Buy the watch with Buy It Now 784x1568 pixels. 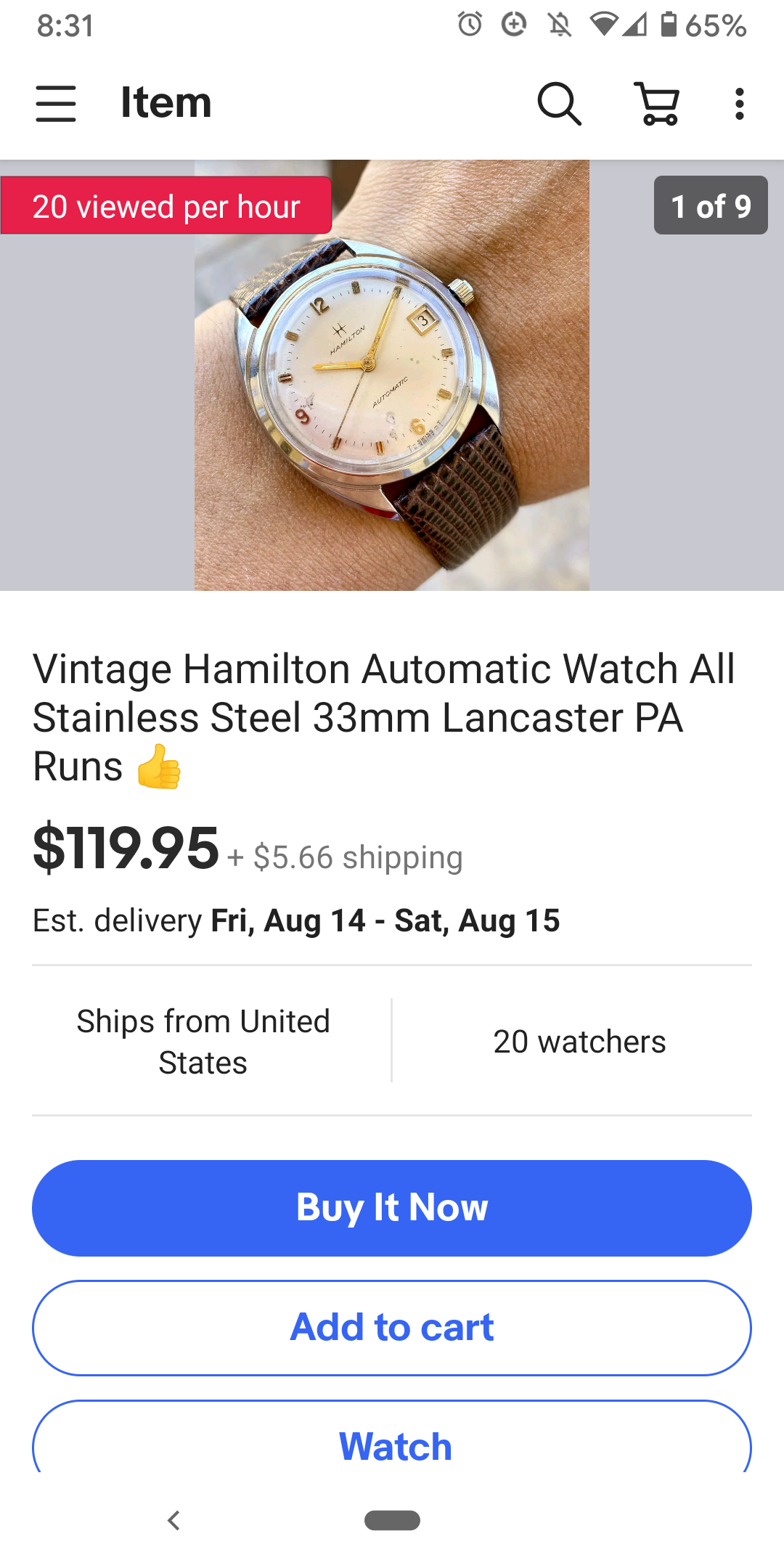[x=392, y=1208]
